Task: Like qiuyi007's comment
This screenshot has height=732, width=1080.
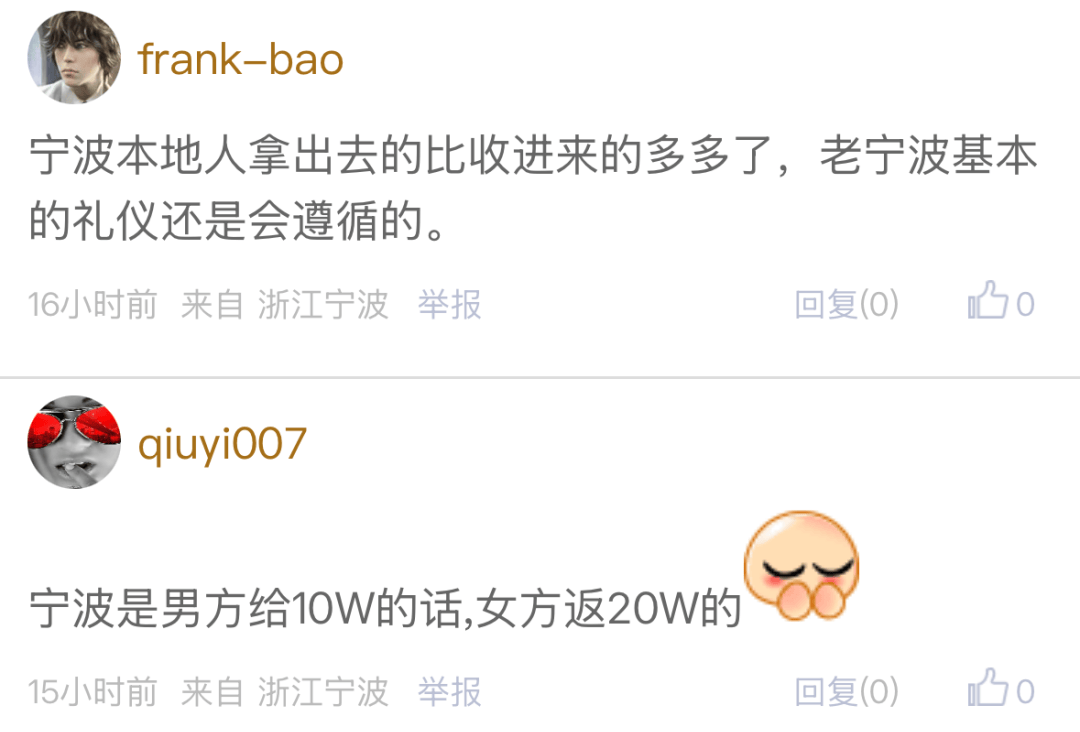Action: point(1000,689)
